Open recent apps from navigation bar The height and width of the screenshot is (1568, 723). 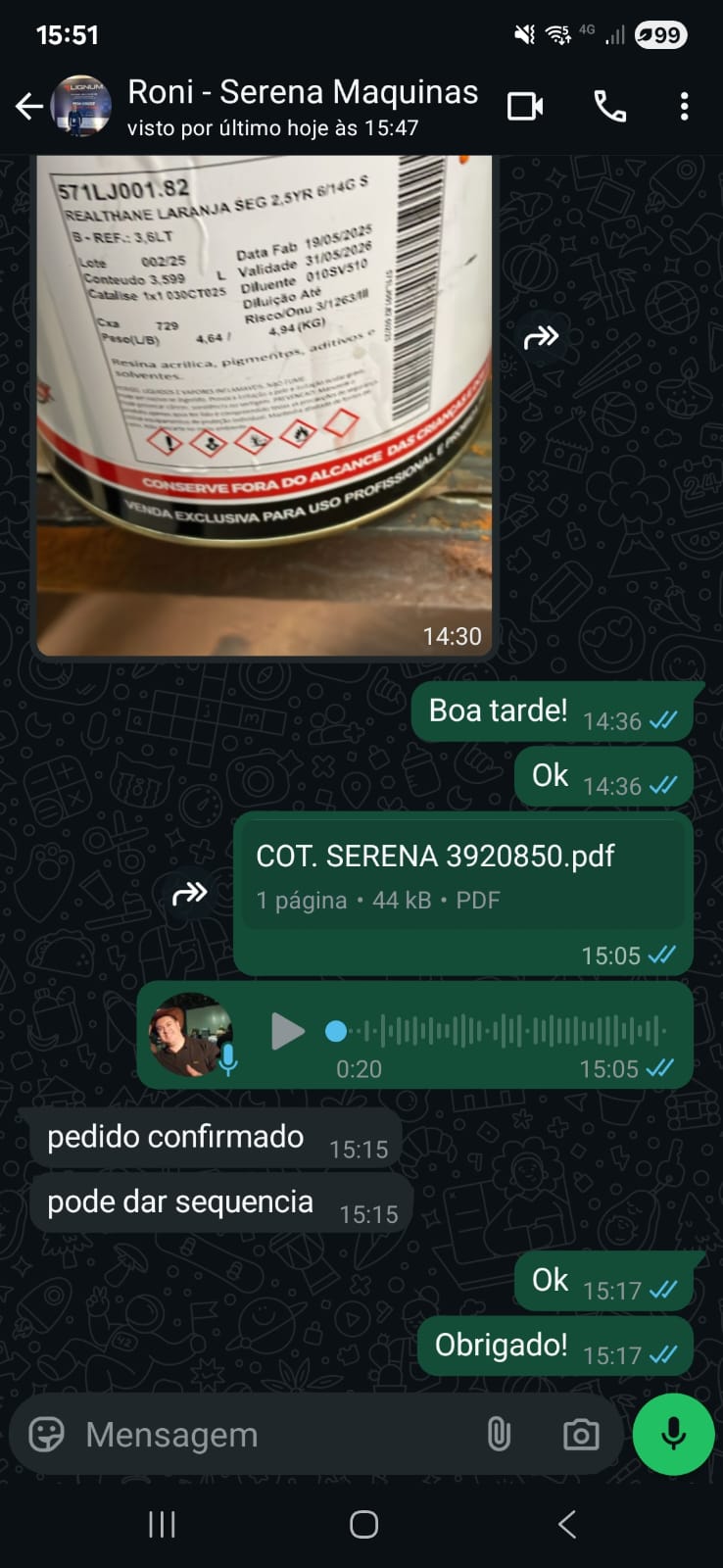(162, 1524)
